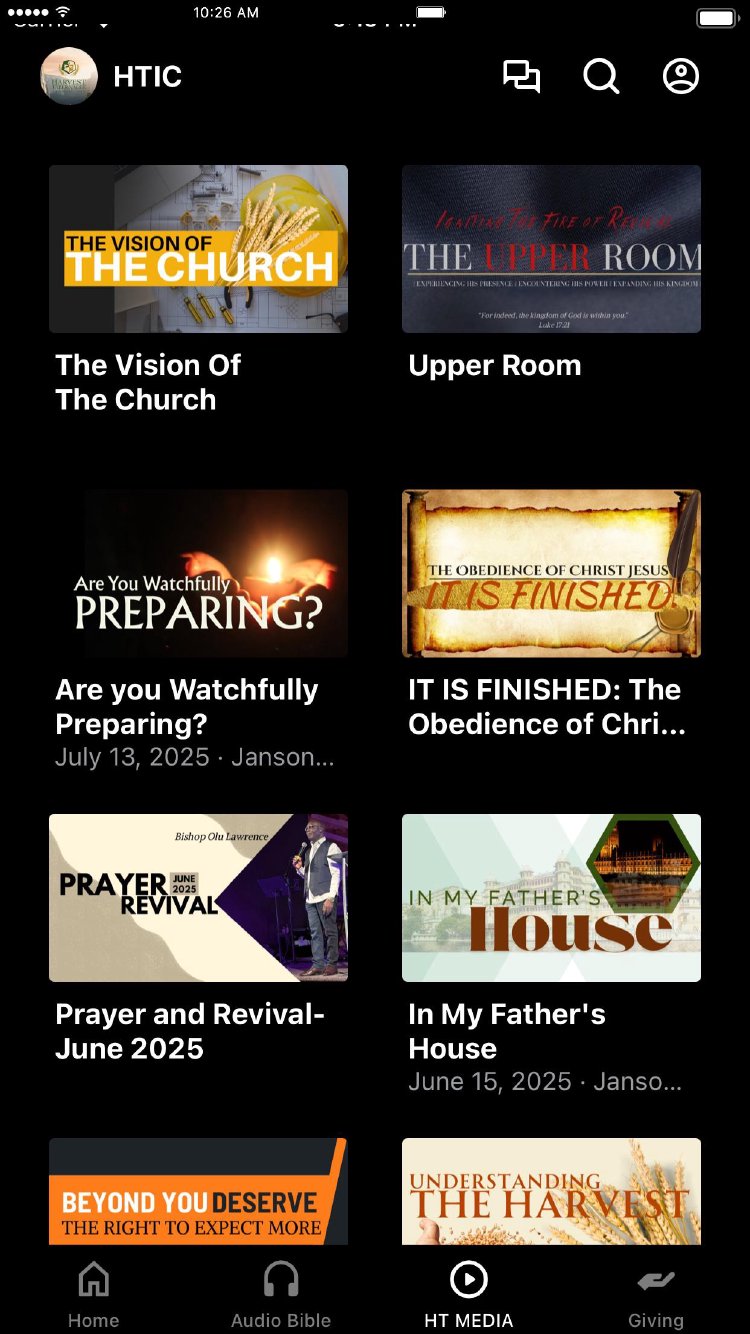Open IT IS FINISHED series card

[x=551, y=573]
